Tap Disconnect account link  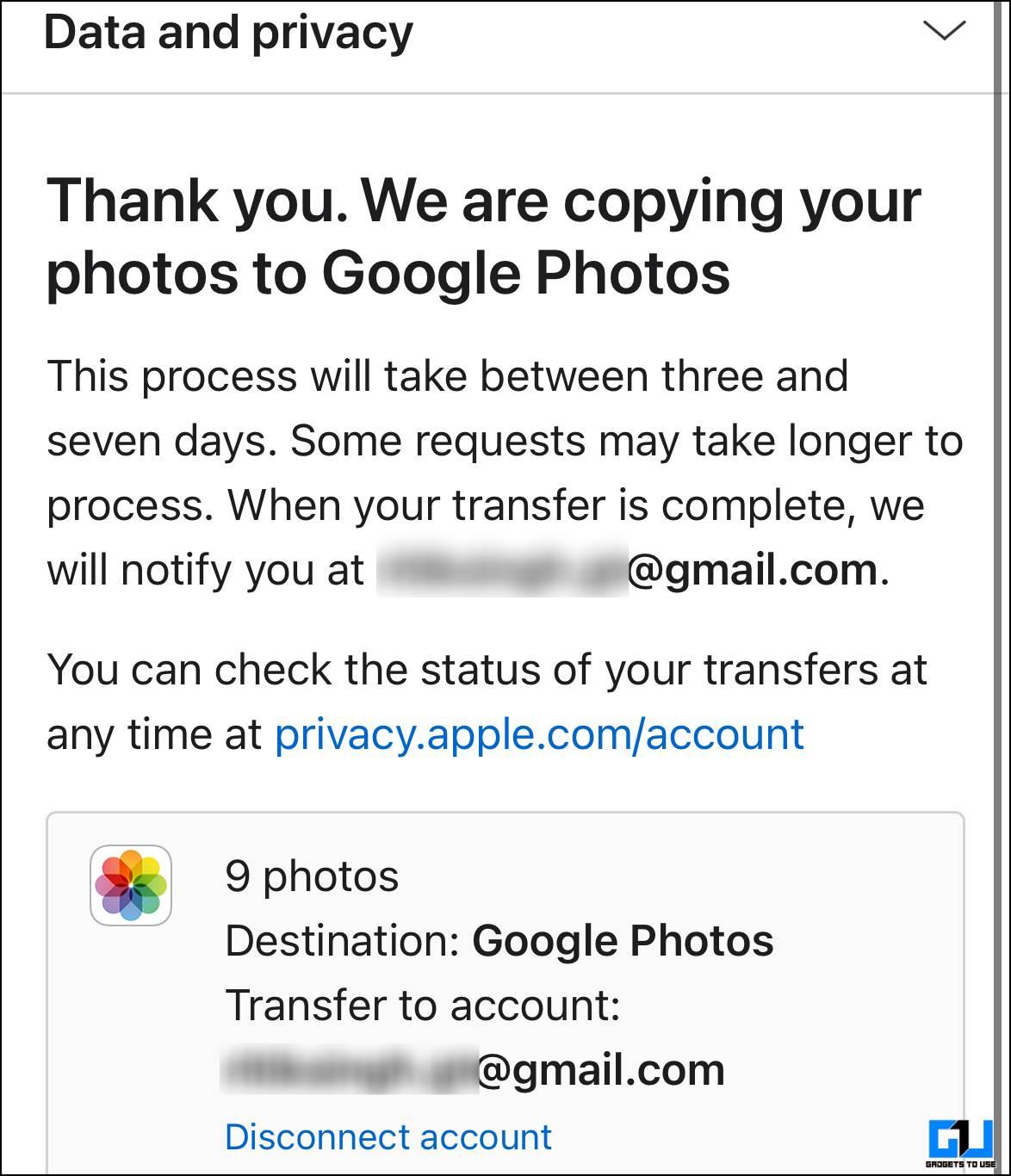coord(388,1136)
